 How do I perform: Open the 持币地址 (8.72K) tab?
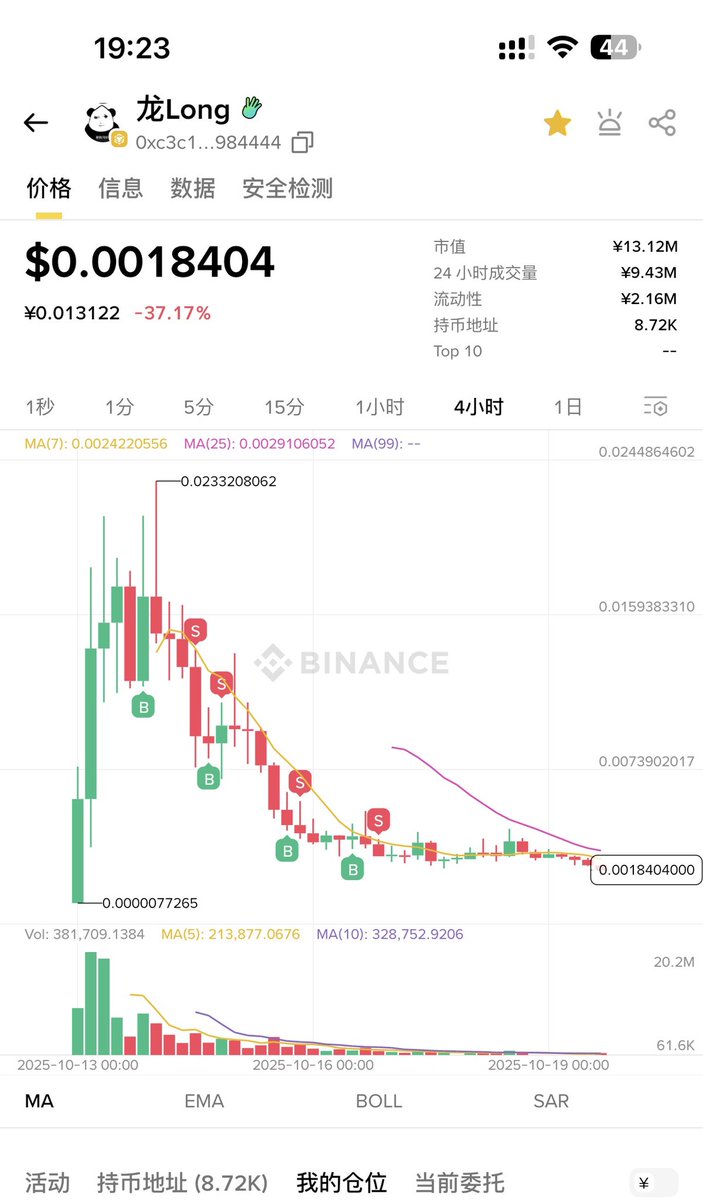(x=182, y=1183)
